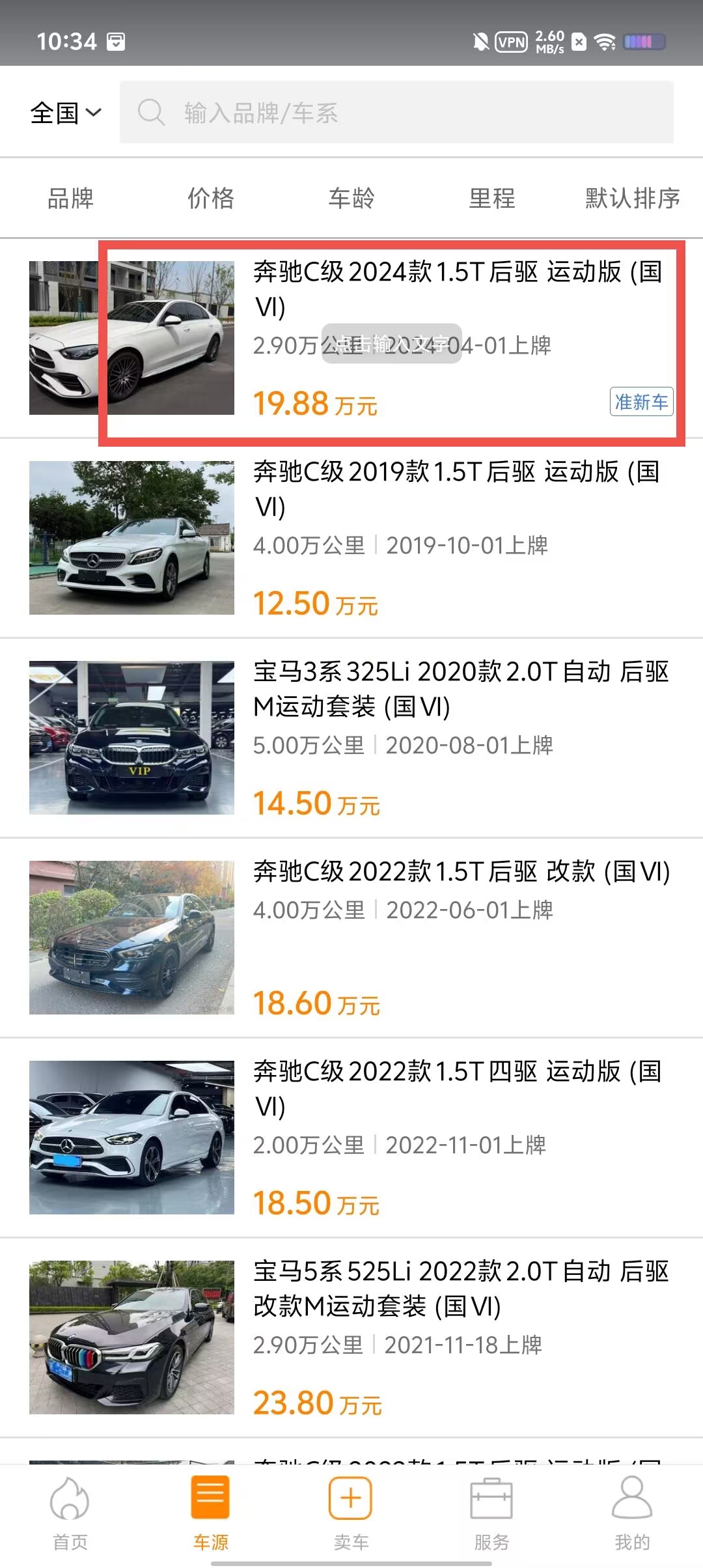Open the 品牌 filter
This screenshot has width=703, height=1568.
(70, 198)
